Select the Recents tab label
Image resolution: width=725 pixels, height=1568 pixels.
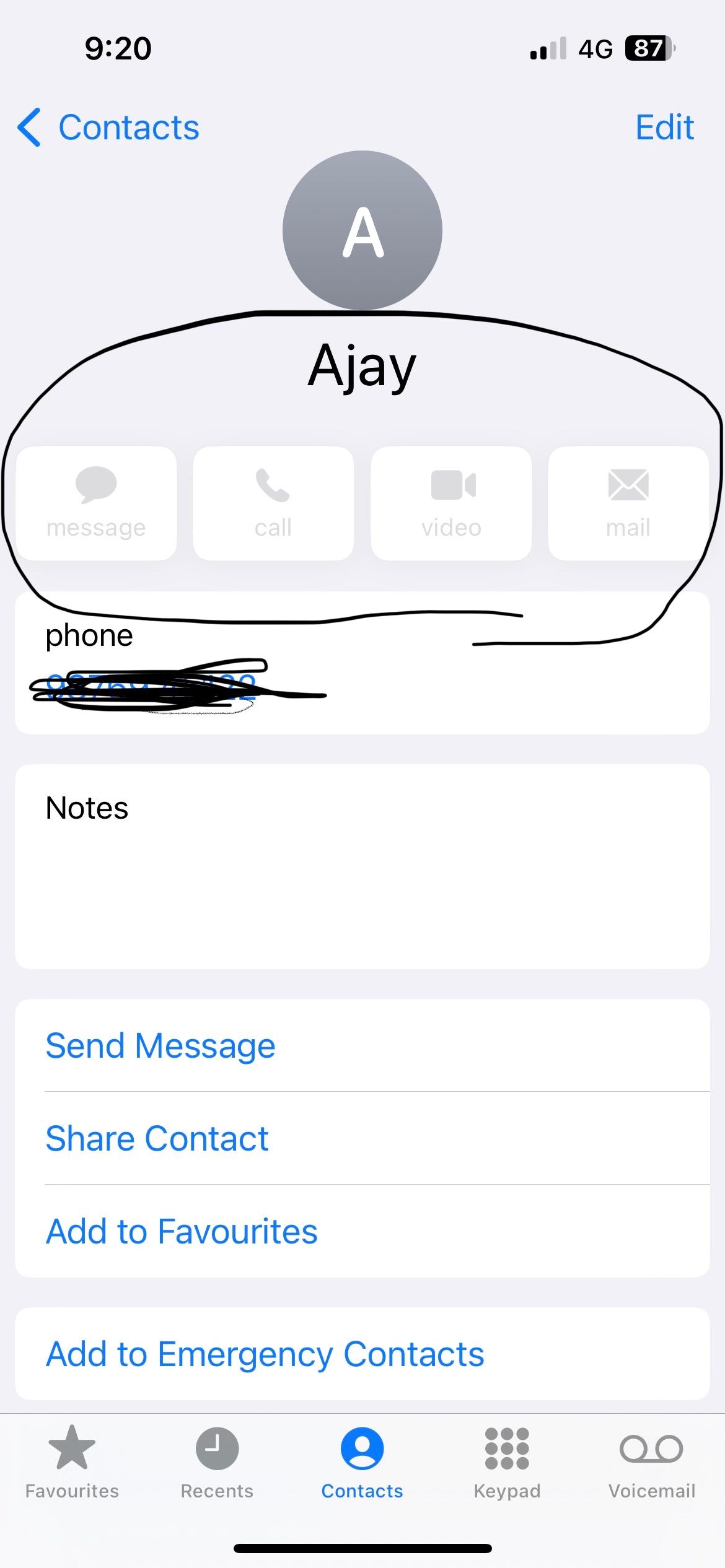coord(216,1491)
